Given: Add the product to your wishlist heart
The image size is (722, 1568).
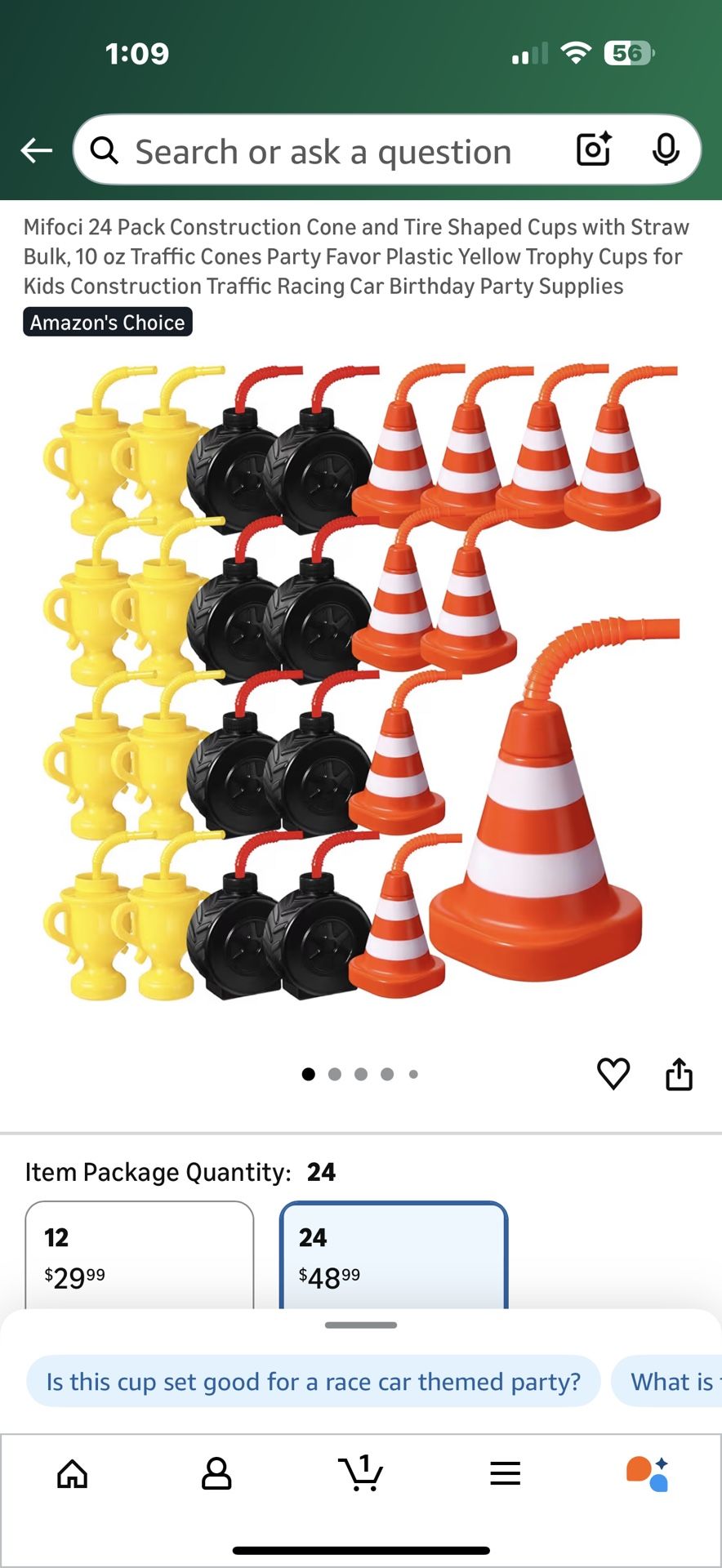Looking at the screenshot, I should (613, 1074).
